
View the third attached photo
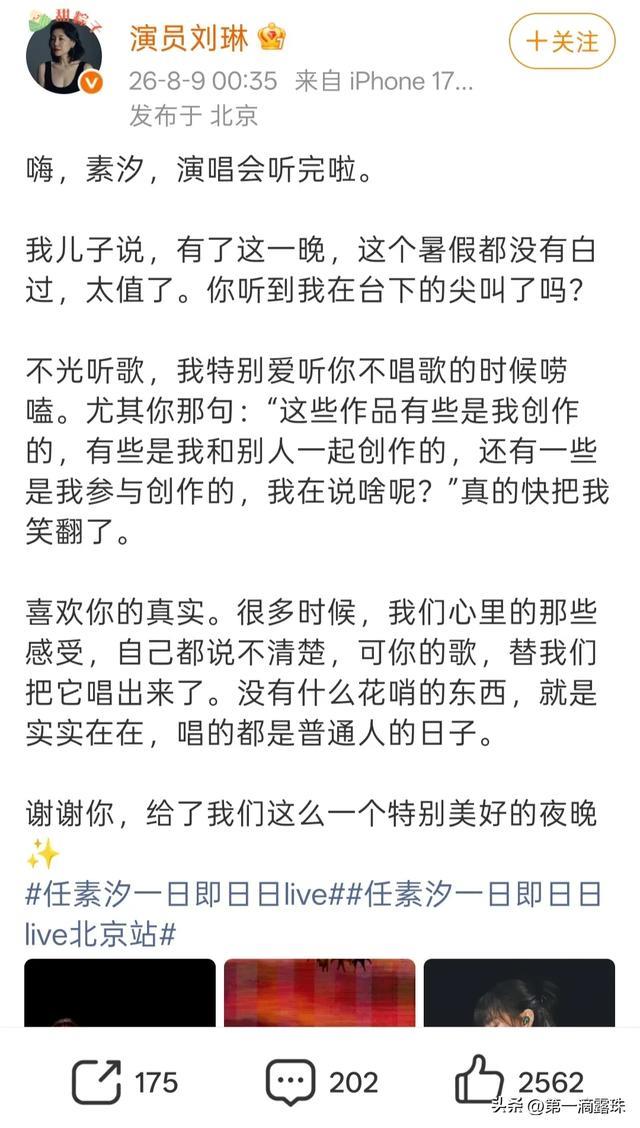pos(519,993)
